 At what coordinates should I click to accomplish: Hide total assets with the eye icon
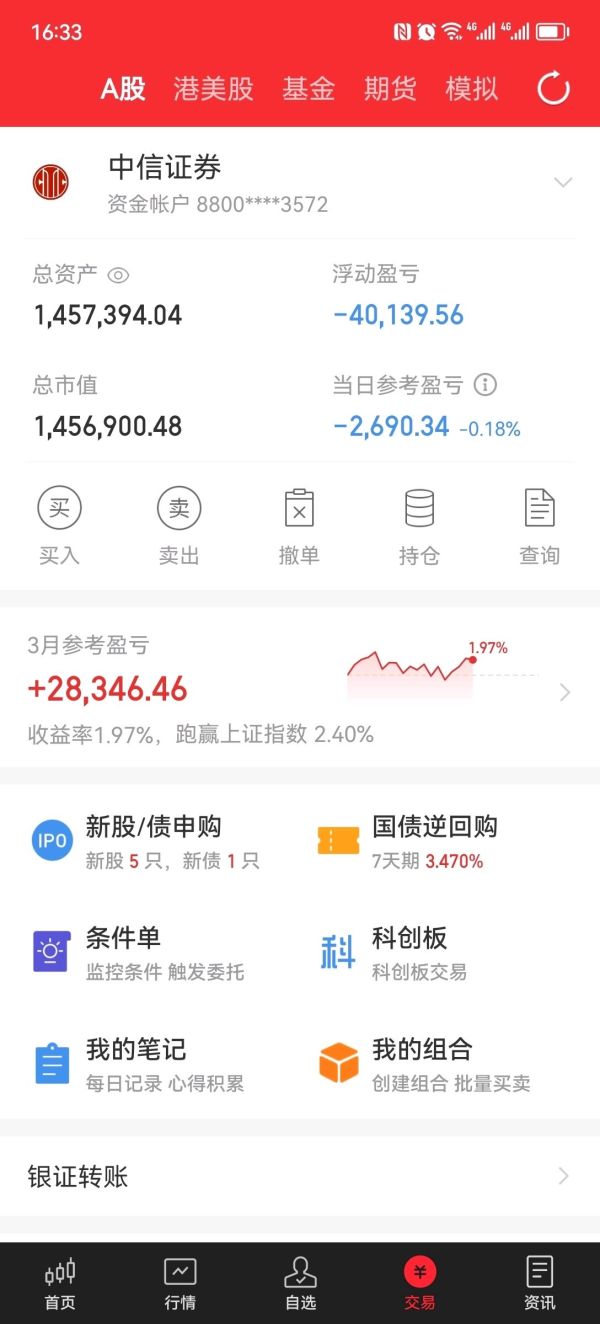click(x=119, y=275)
